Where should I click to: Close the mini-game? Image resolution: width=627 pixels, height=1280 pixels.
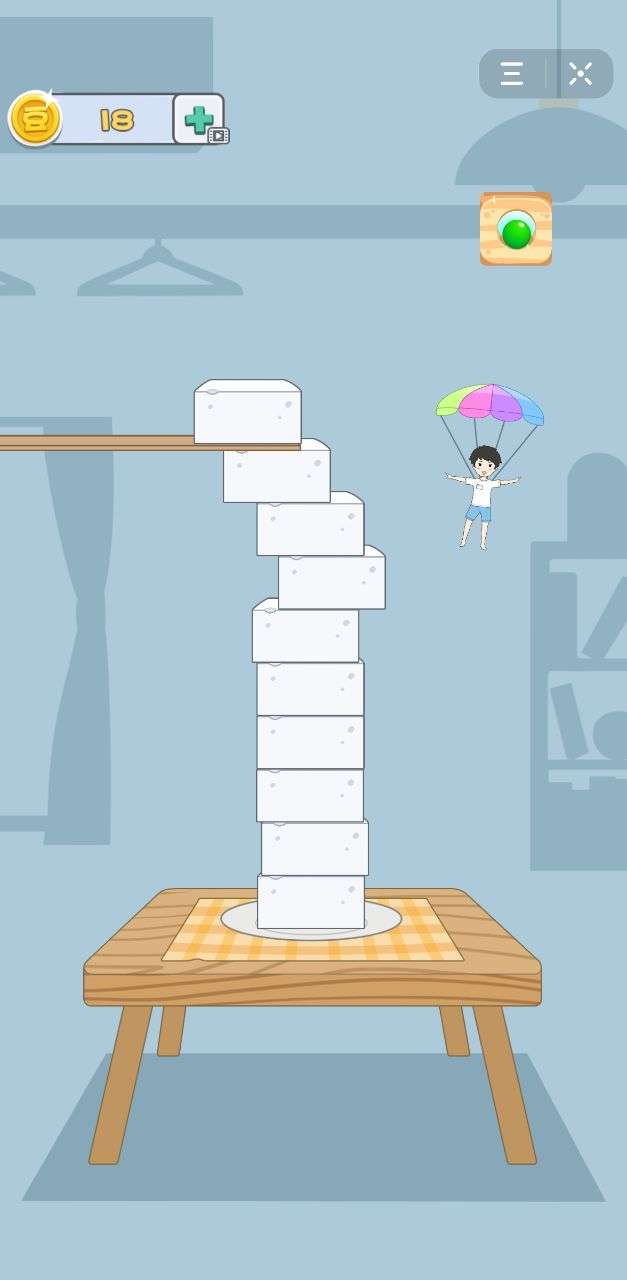coord(580,74)
